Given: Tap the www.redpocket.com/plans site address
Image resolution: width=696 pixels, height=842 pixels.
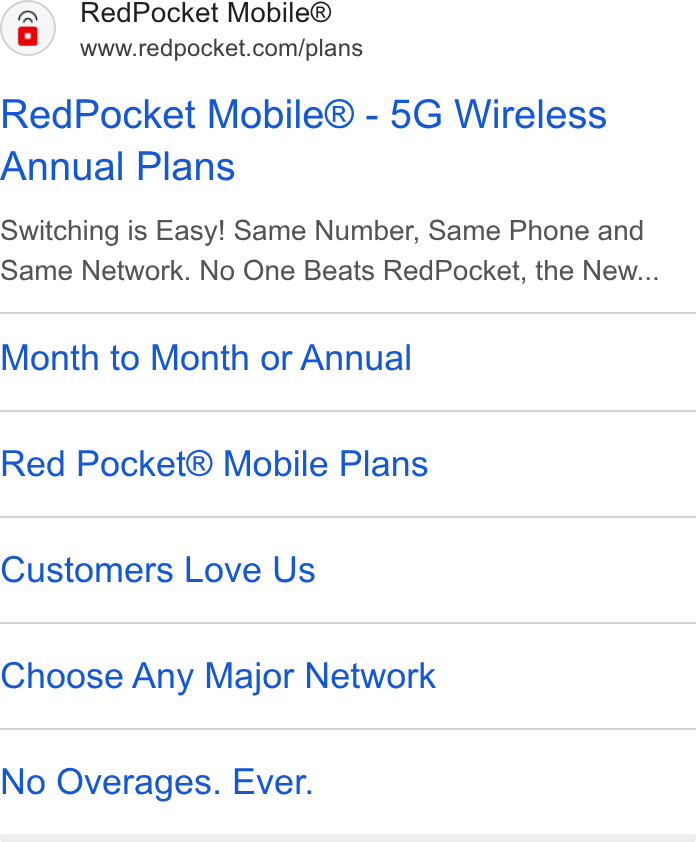Looking at the screenshot, I should 221,48.
